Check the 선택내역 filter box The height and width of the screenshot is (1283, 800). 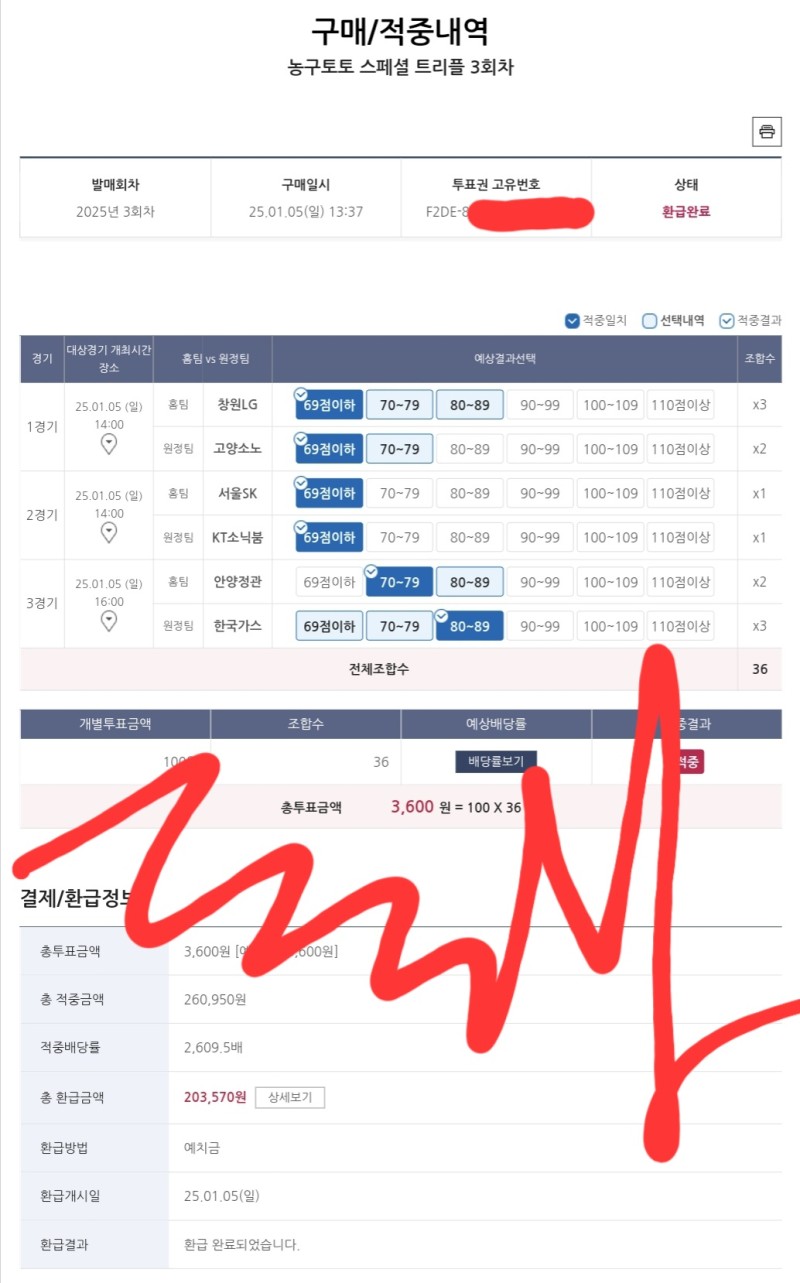[x=650, y=321]
